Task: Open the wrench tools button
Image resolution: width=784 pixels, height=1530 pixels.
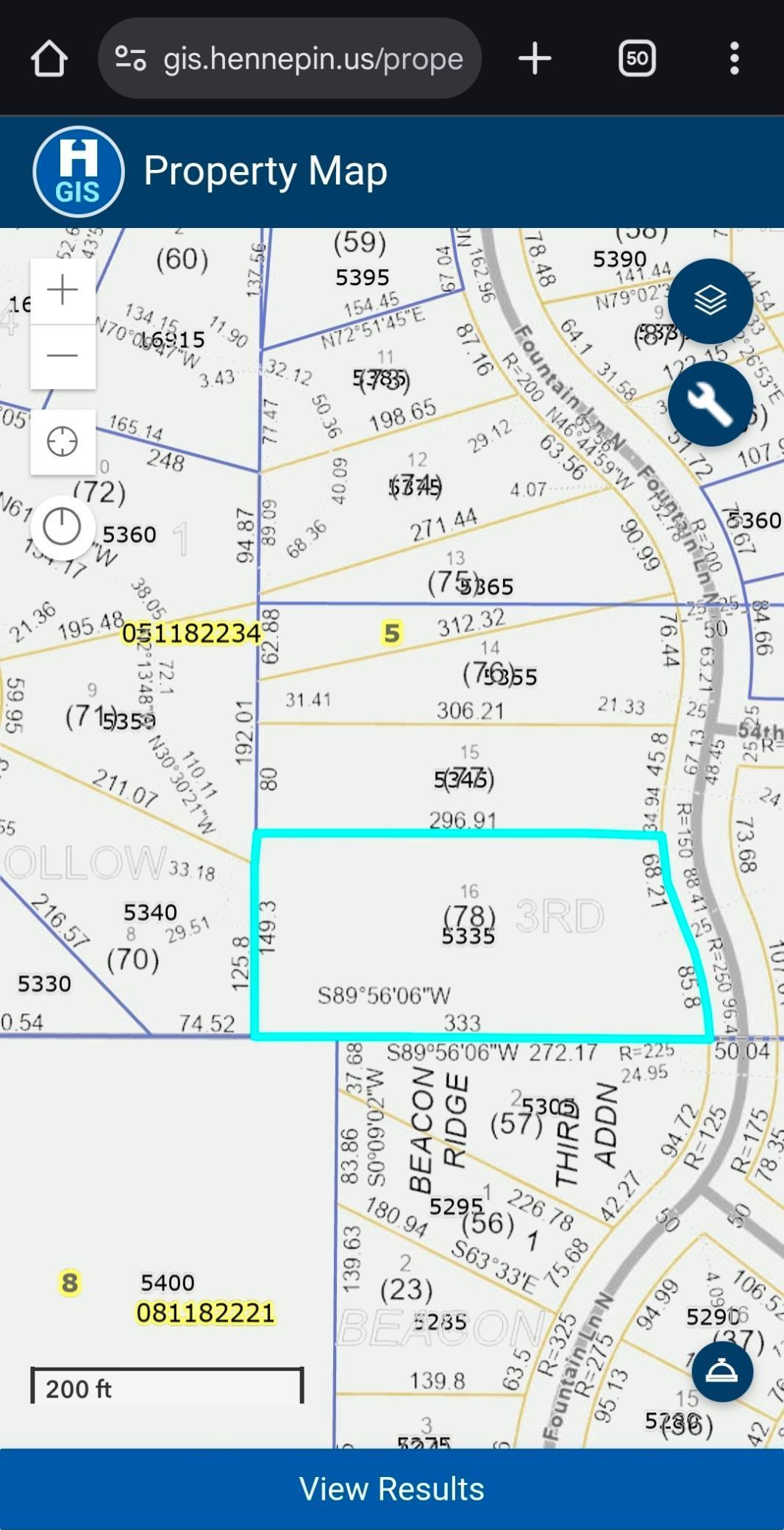Action: click(710, 404)
